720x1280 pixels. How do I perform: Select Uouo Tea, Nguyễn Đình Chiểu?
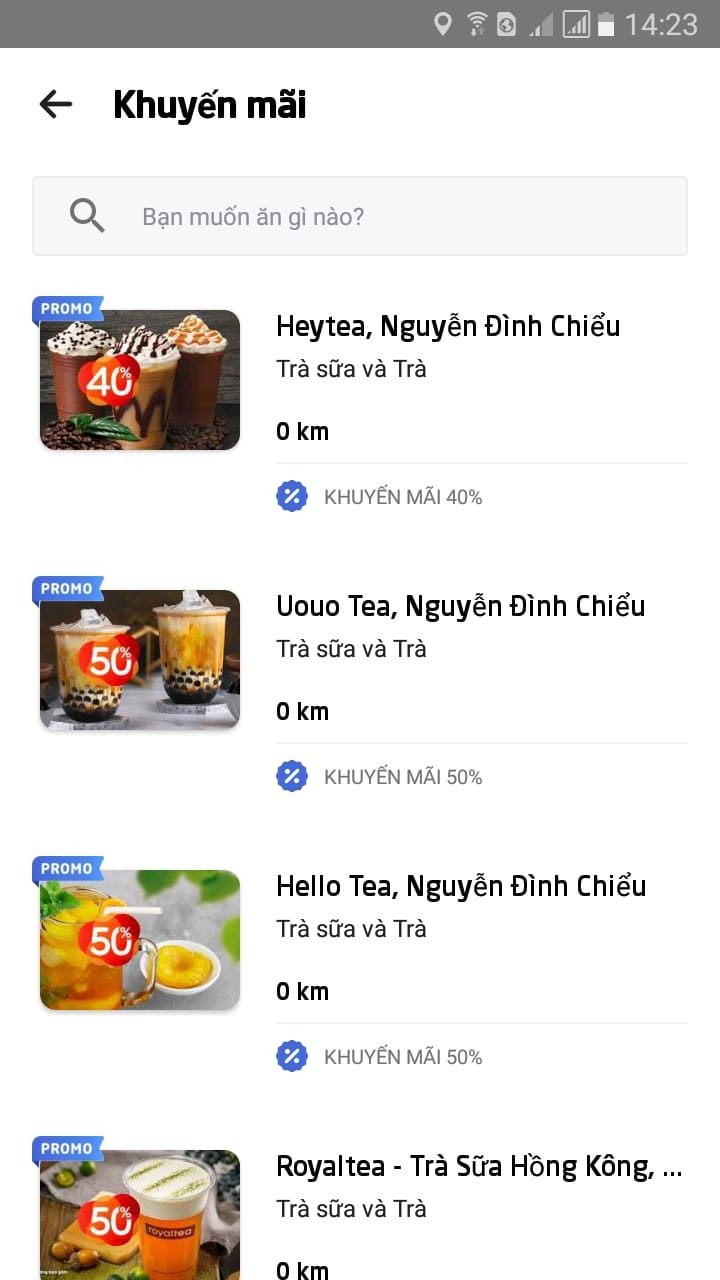[x=460, y=607]
